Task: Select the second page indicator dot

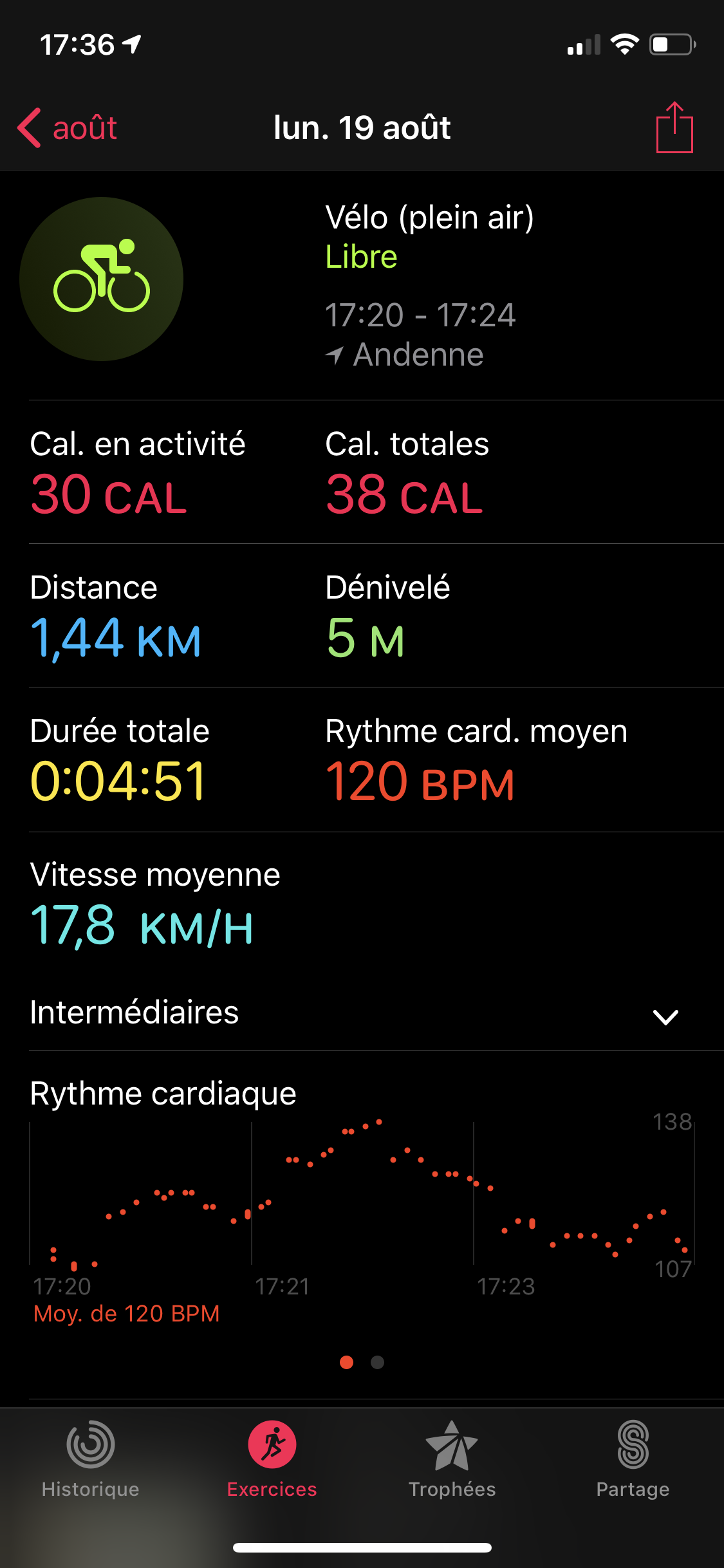Action: pyautogui.click(x=378, y=1362)
